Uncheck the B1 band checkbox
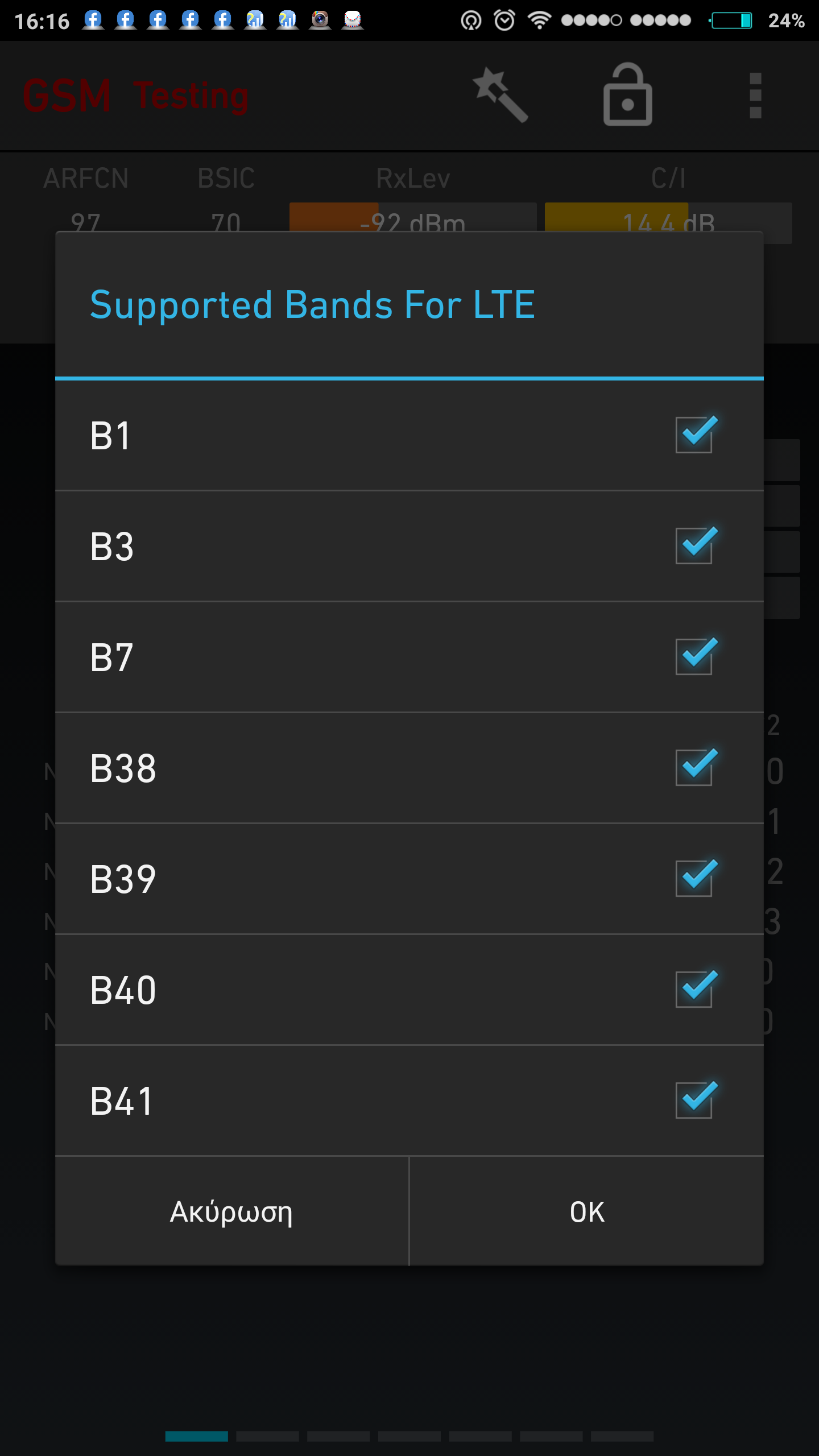Viewport: 819px width, 1456px height. coord(694,435)
